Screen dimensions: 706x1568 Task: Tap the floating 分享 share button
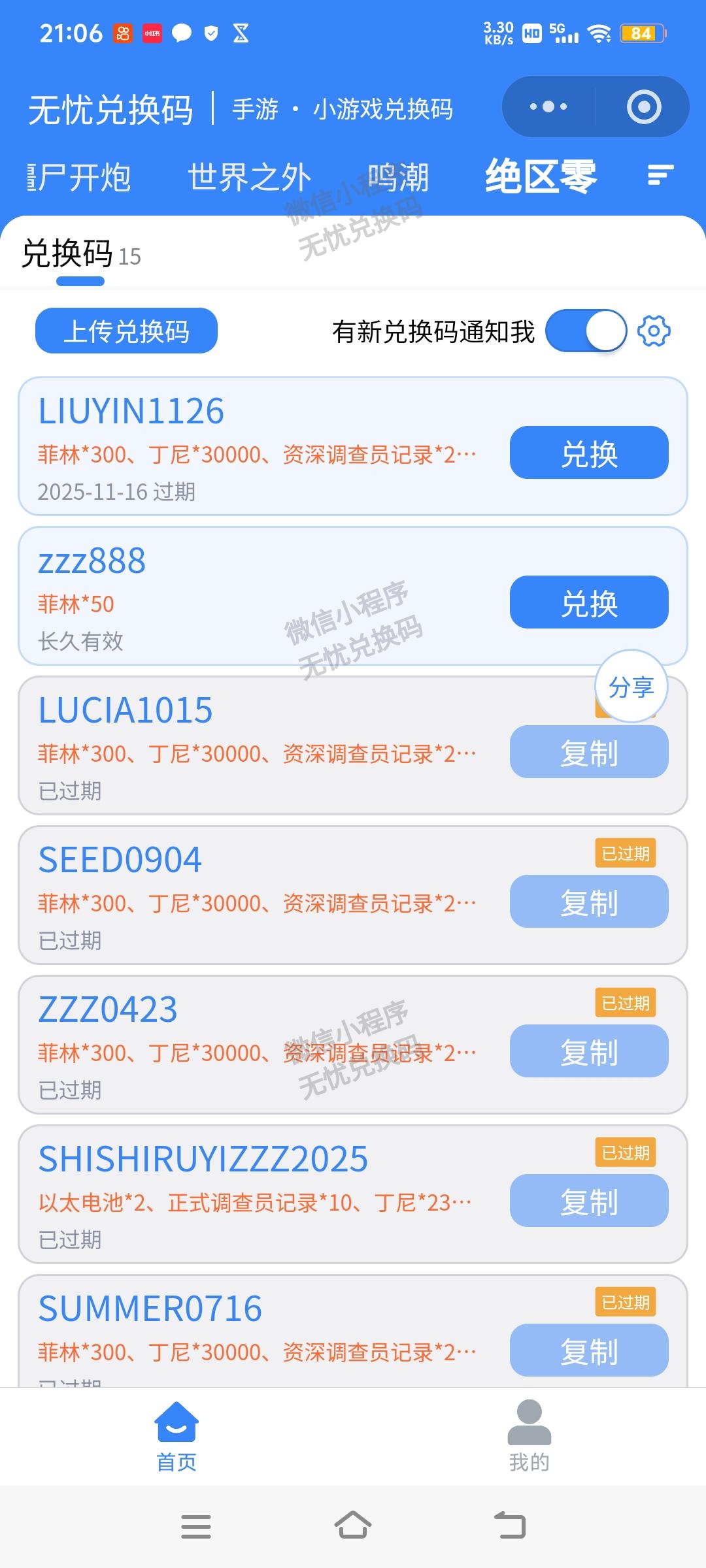pyautogui.click(x=630, y=686)
